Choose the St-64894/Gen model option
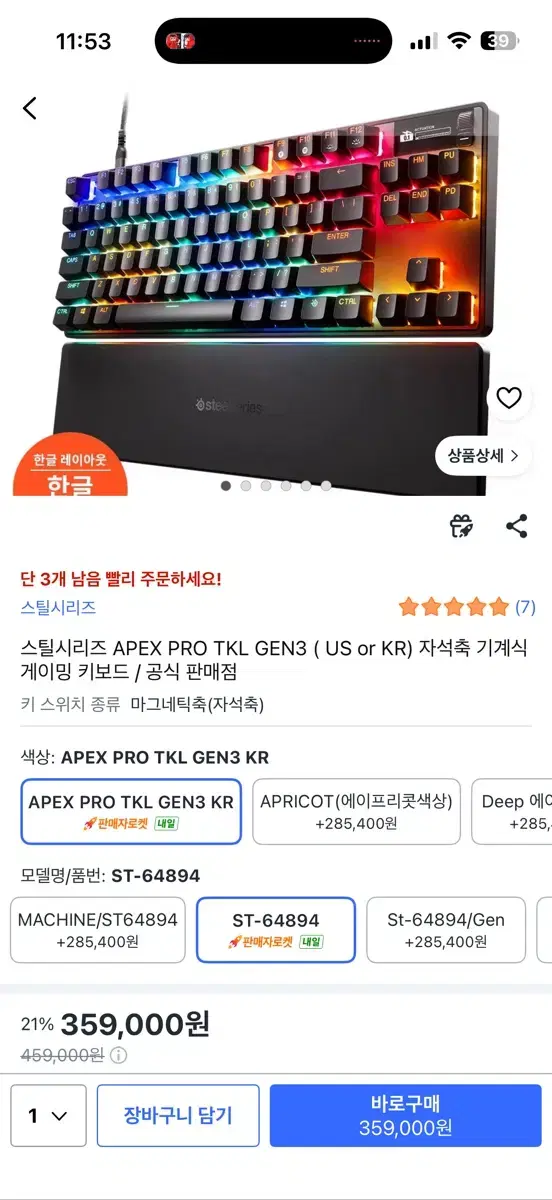The width and height of the screenshot is (552, 1200). click(x=446, y=930)
